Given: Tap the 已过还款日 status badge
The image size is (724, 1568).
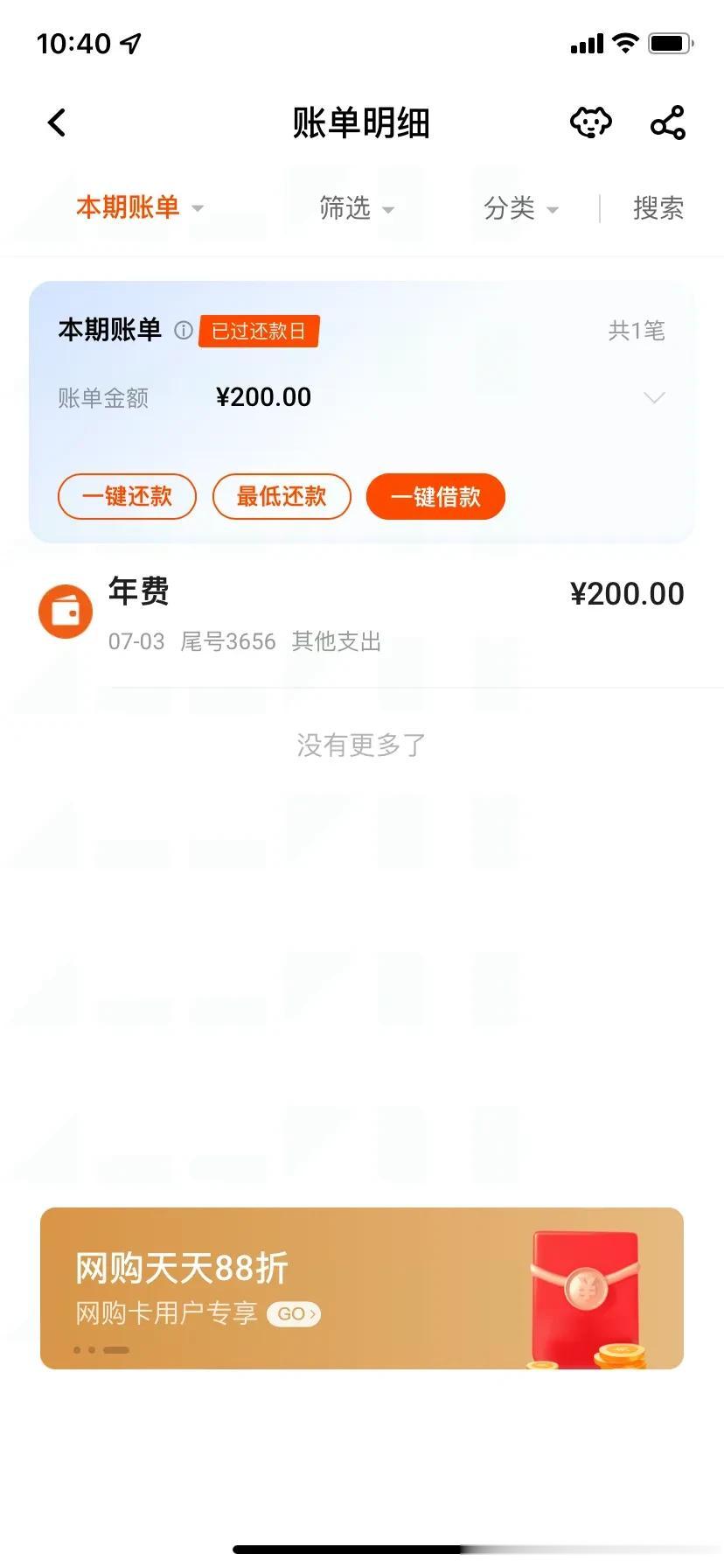Looking at the screenshot, I should click(258, 331).
